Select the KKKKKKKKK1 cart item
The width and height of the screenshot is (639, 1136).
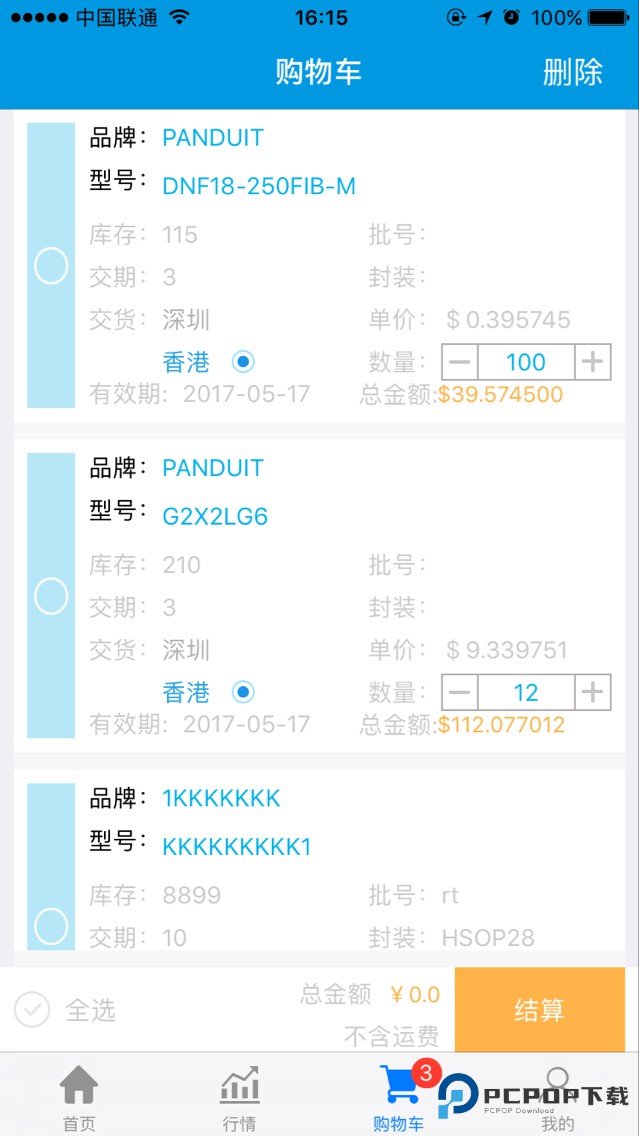(x=51, y=924)
